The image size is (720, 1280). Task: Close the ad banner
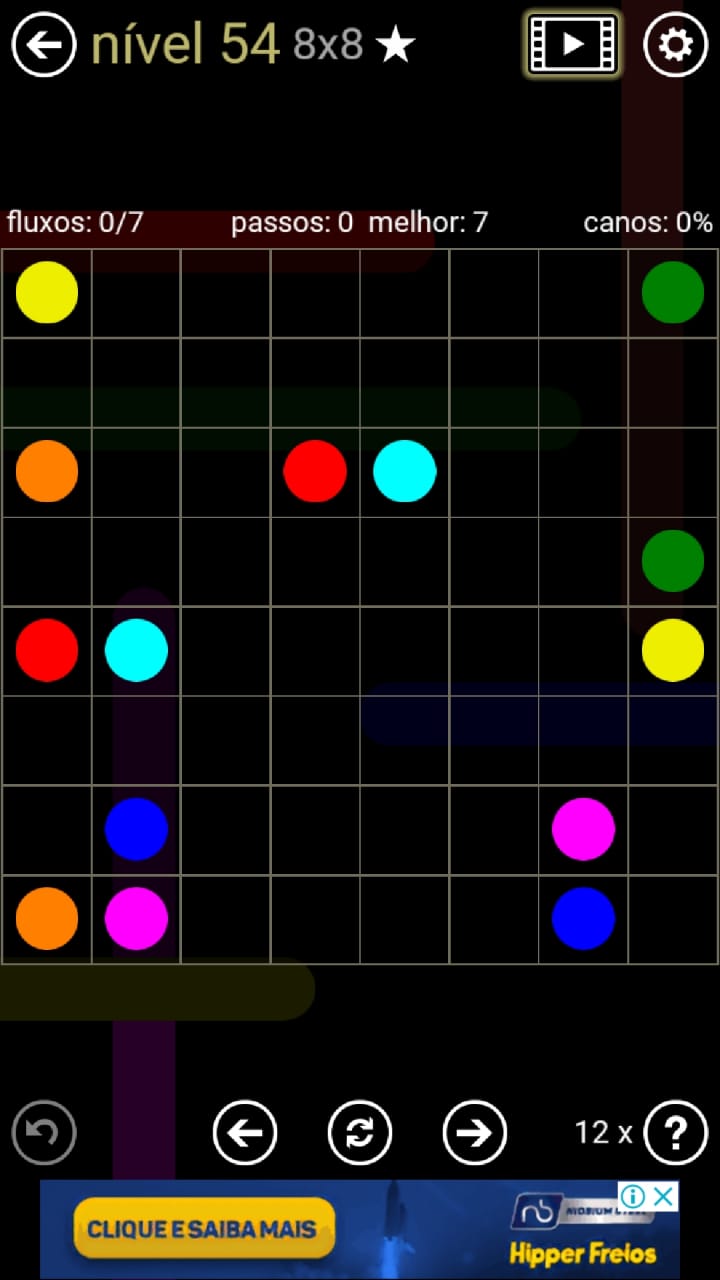pyautogui.click(x=663, y=1196)
